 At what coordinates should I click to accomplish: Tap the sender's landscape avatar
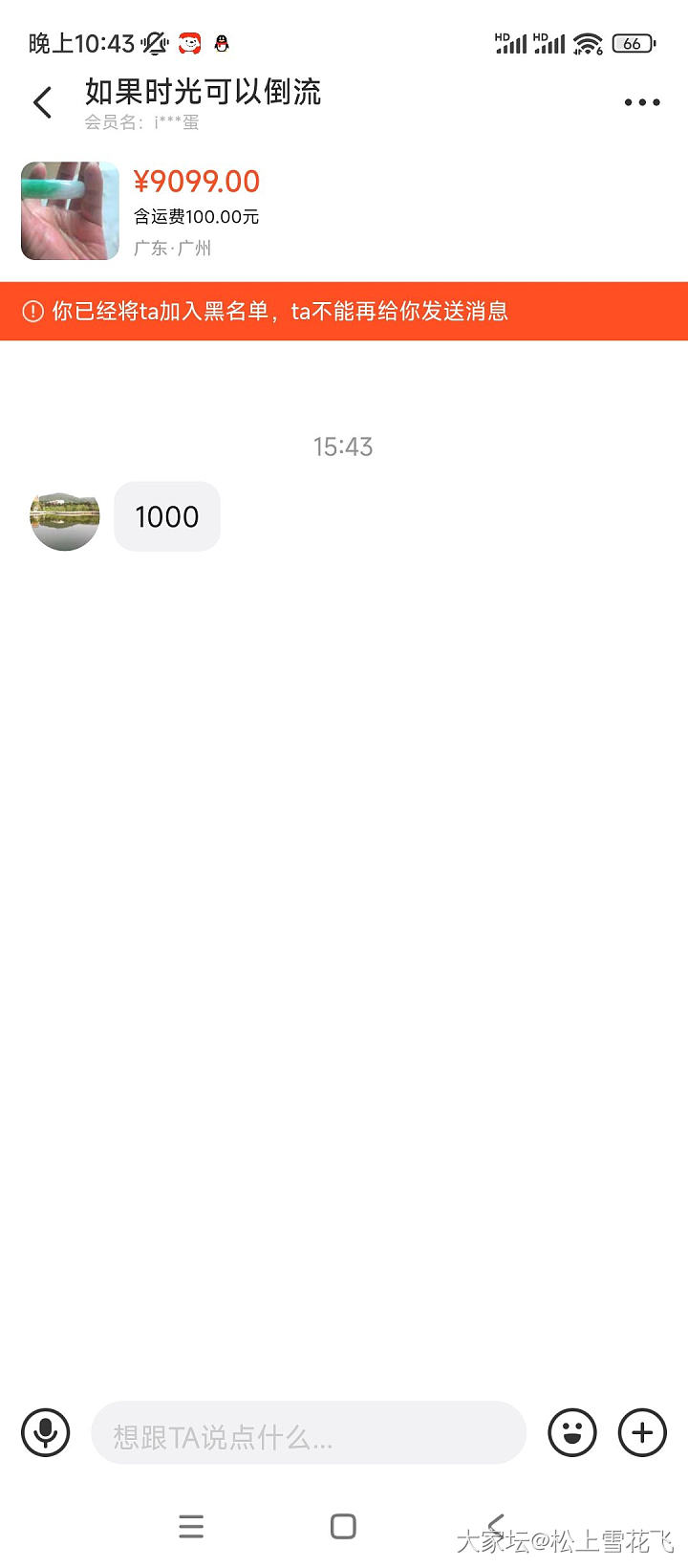click(65, 517)
